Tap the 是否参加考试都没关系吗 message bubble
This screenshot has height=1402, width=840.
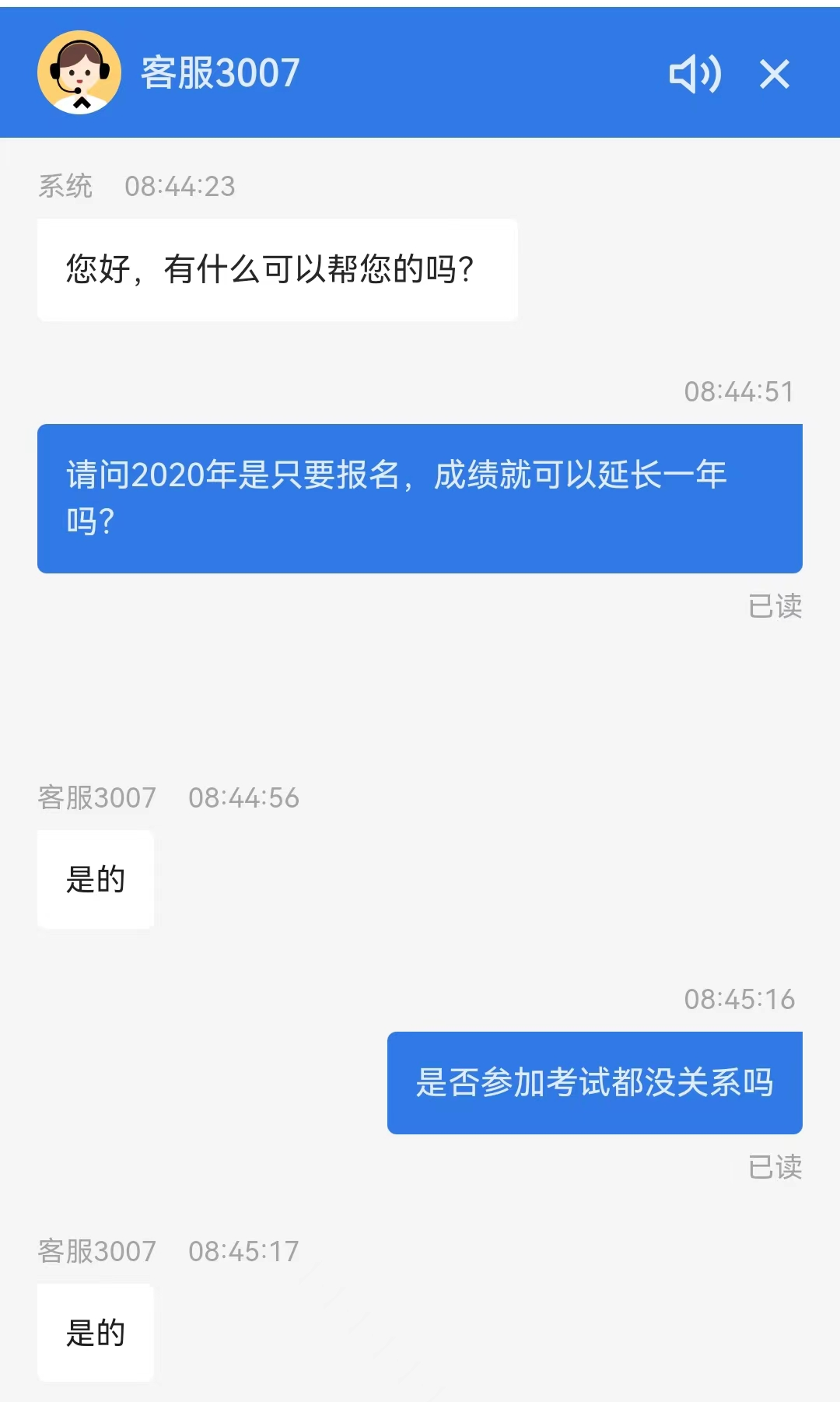point(593,1082)
